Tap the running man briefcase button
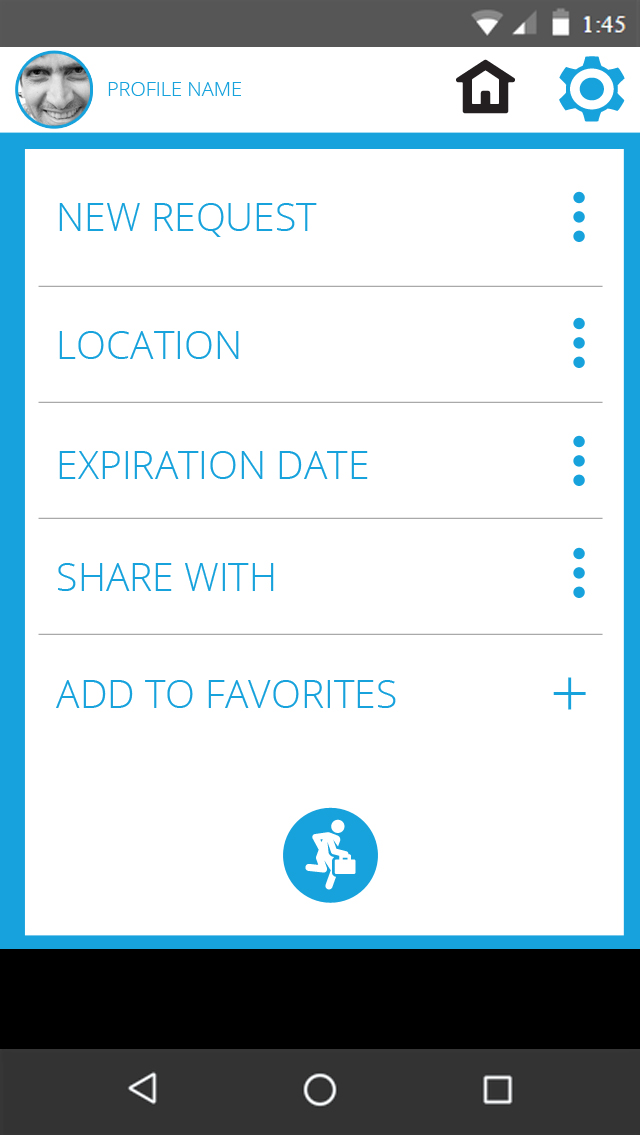Viewport: 640px width, 1135px height. coord(330,855)
